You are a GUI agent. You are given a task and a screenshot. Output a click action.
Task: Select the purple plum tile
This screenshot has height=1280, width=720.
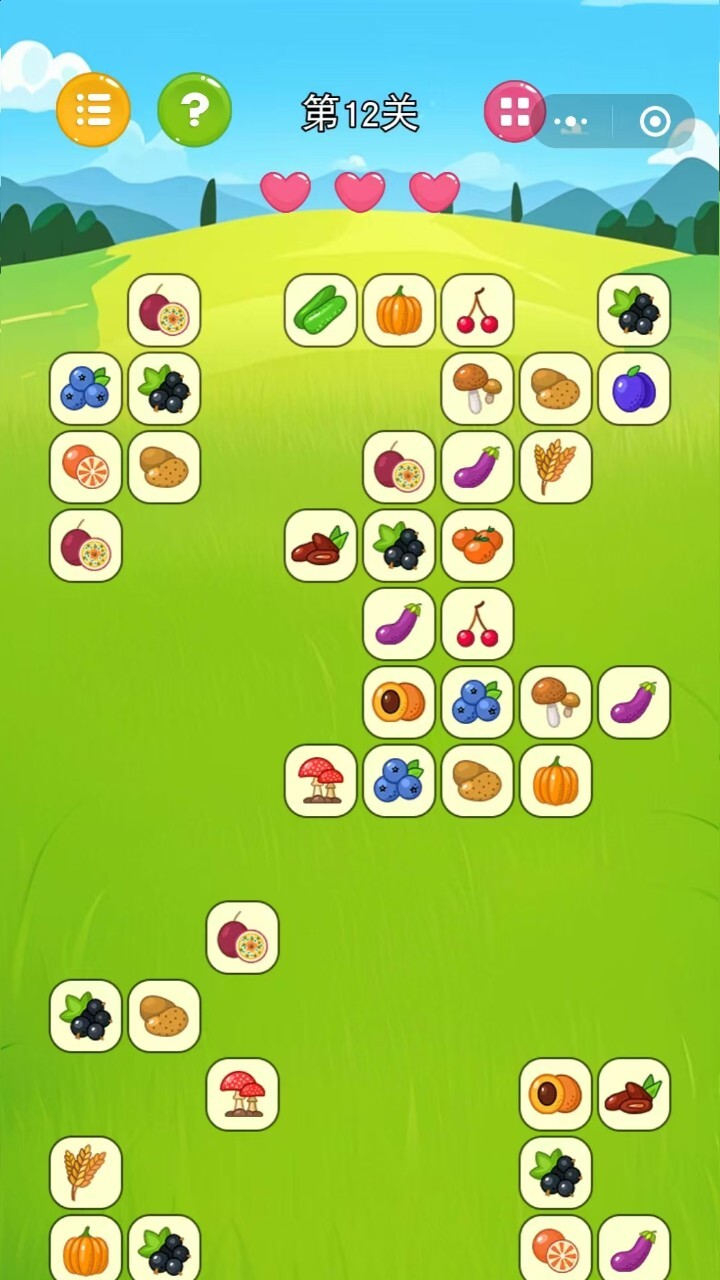[634, 389]
